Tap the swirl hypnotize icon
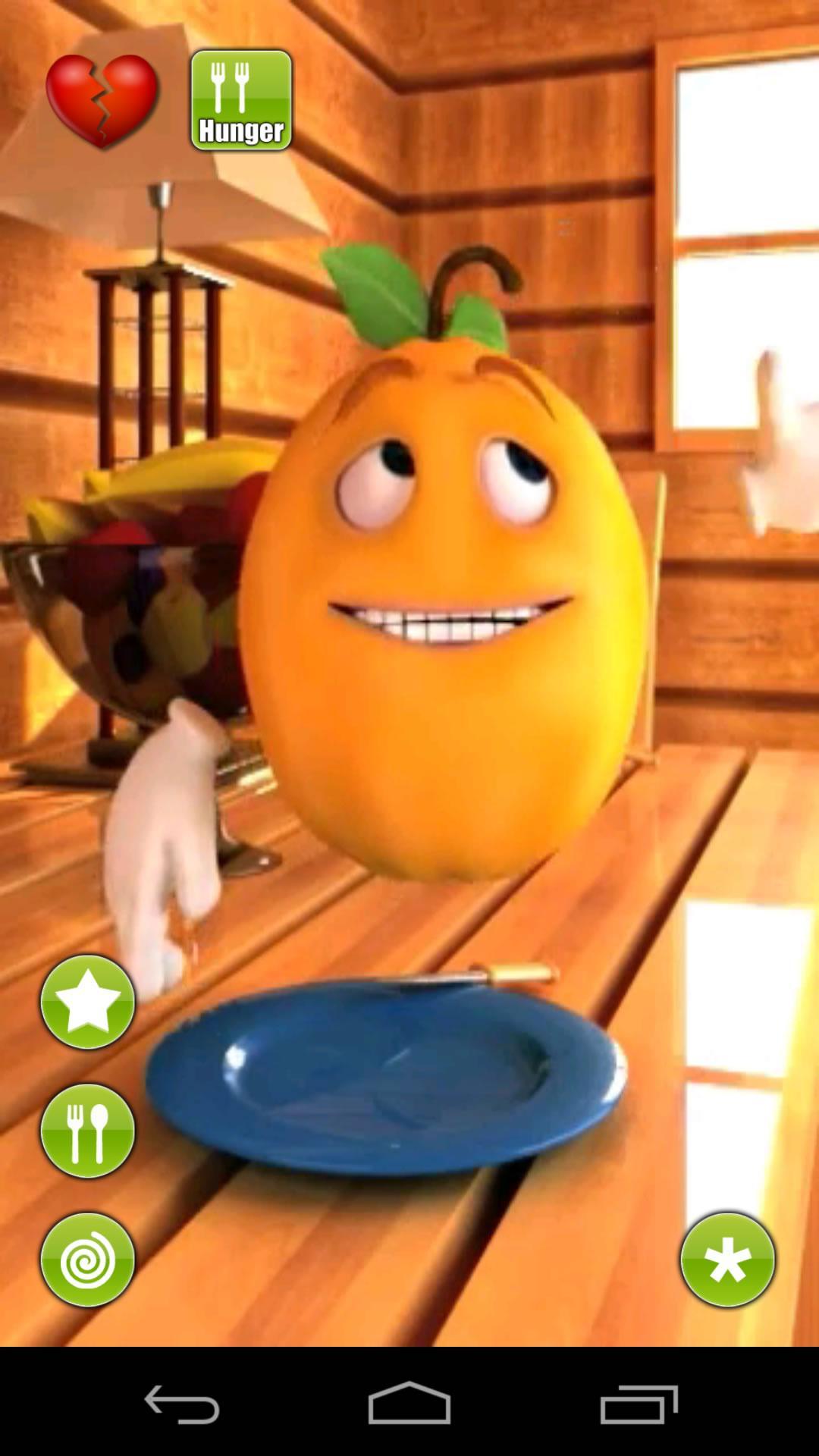The width and height of the screenshot is (819, 1456). coord(87,1259)
